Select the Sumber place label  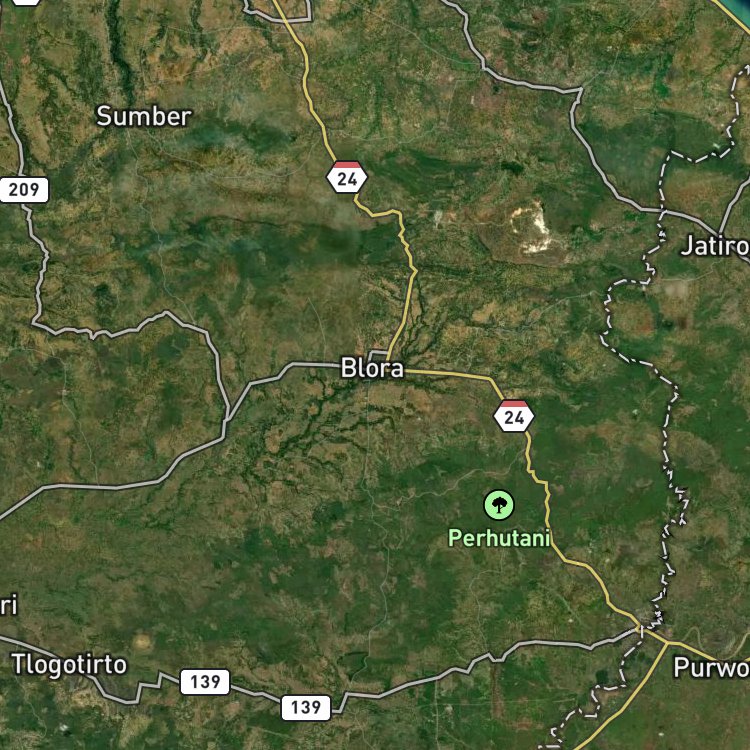pyautogui.click(x=144, y=116)
